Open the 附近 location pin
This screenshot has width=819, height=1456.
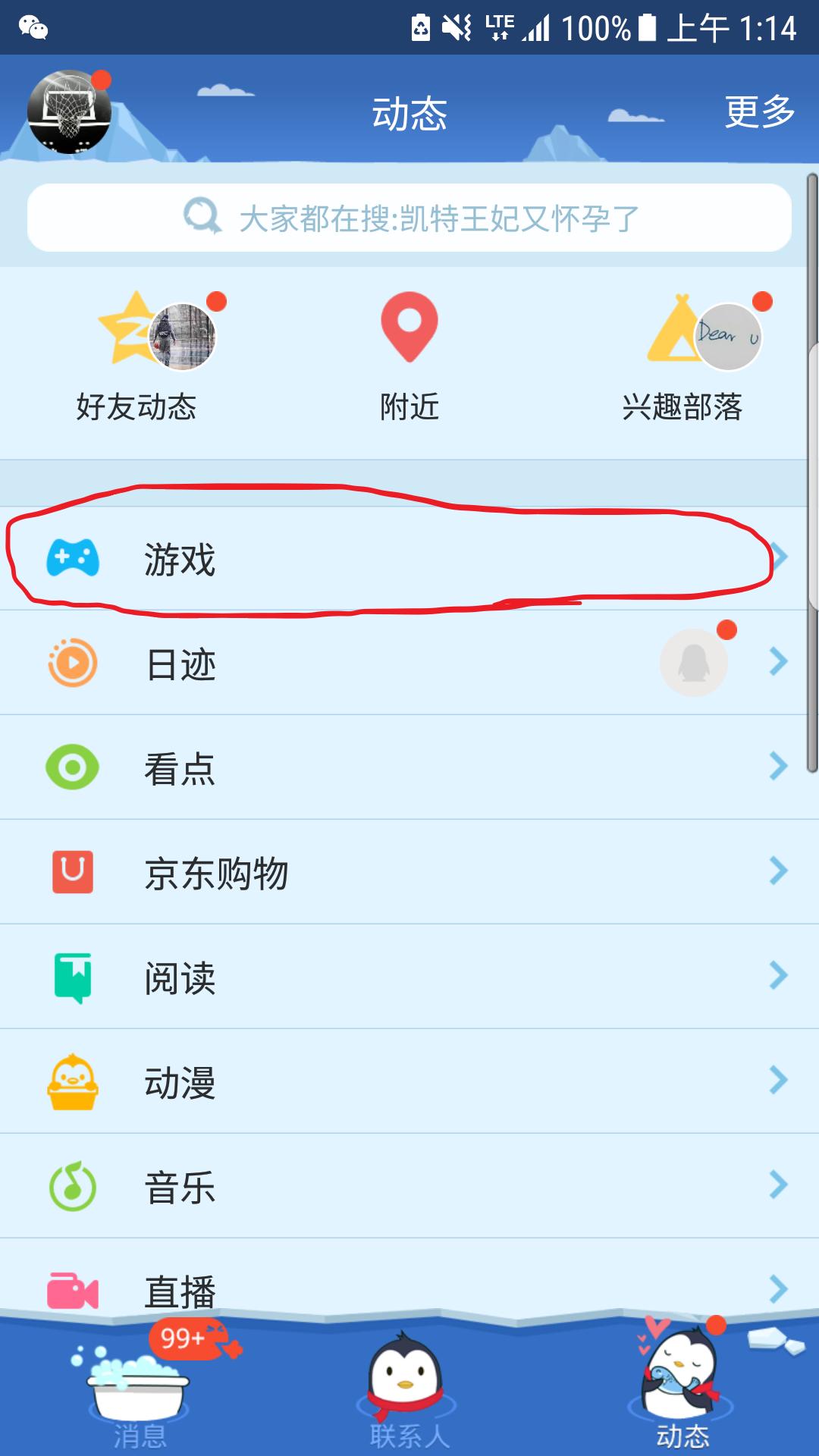click(x=409, y=330)
